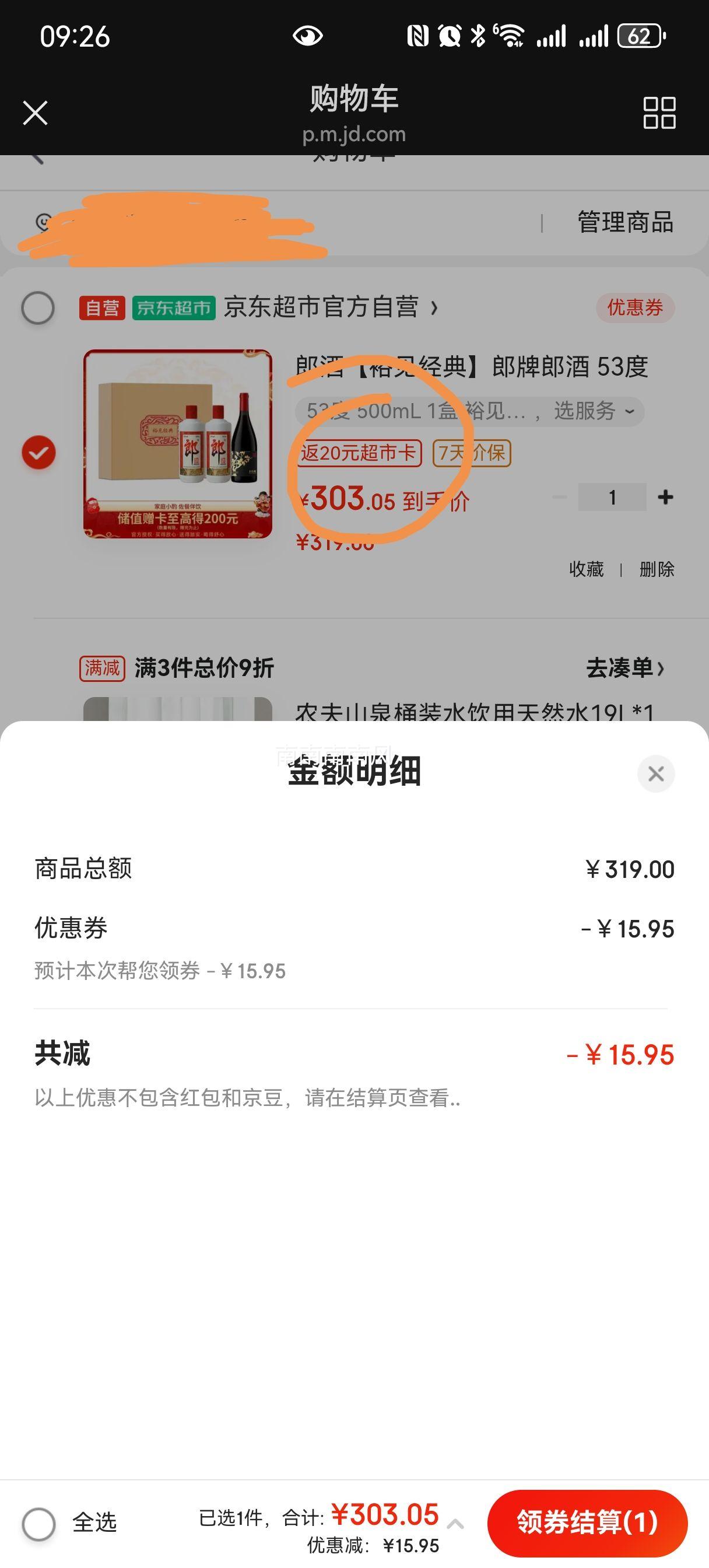The height and width of the screenshot is (1568, 709).
Task: Tap the 管理商品 menu option
Action: (624, 223)
